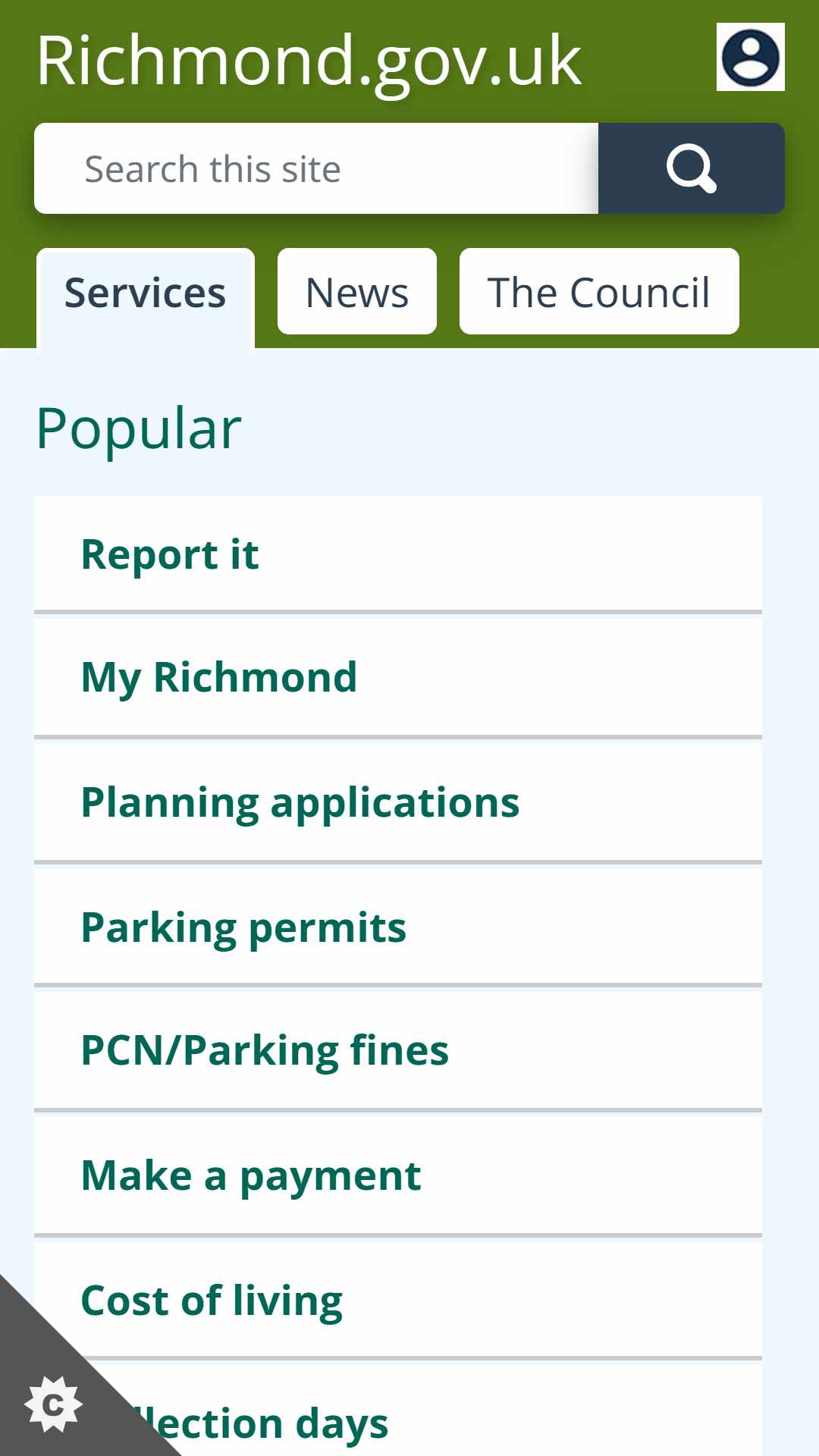The width and height of the screenshot is (819, 1456).
Task: Open the cookie settings gear icon
Action: tap(53, 1404)
